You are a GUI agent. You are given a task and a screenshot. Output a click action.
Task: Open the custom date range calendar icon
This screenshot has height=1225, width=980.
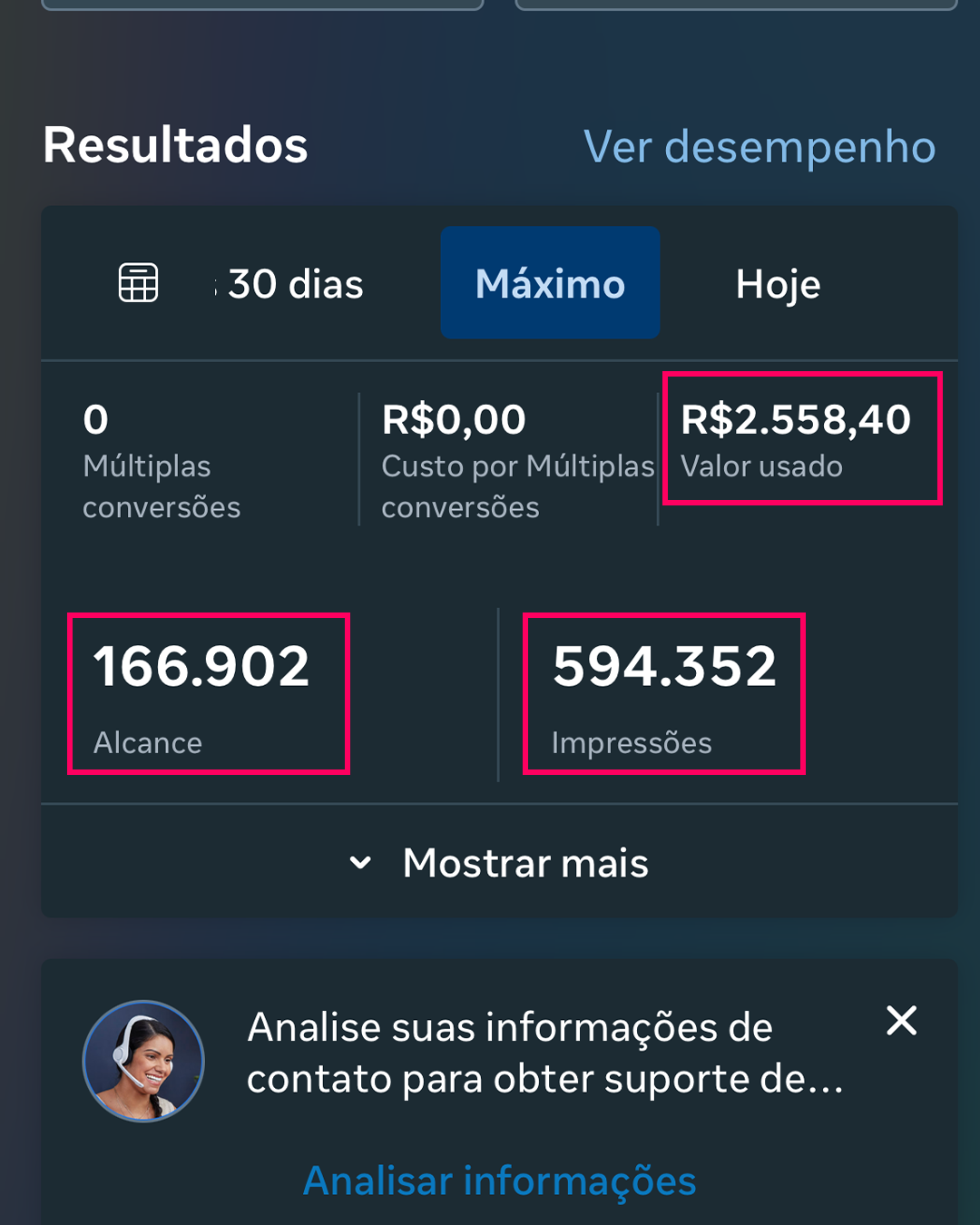coord(139,283)
